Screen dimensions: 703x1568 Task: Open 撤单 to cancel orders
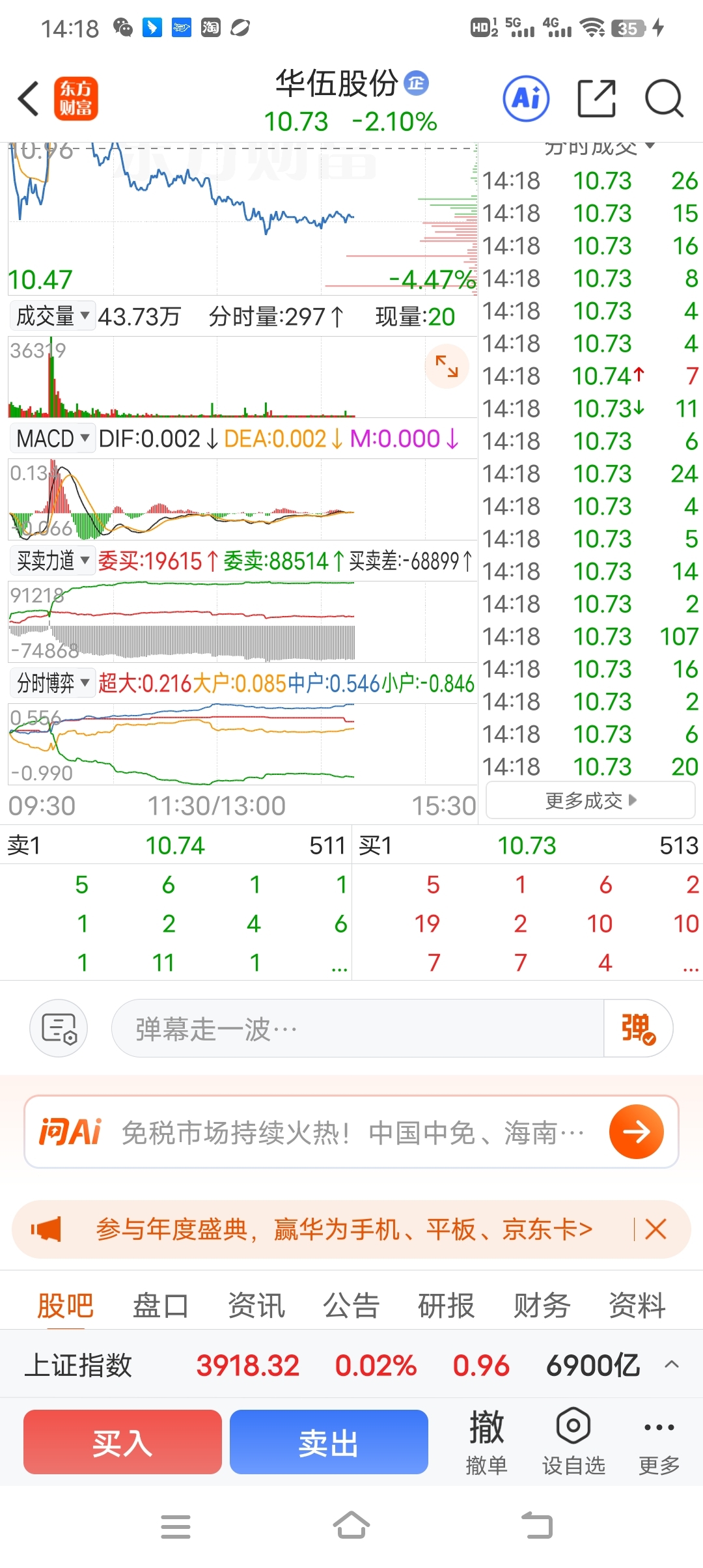[486, 1442]
